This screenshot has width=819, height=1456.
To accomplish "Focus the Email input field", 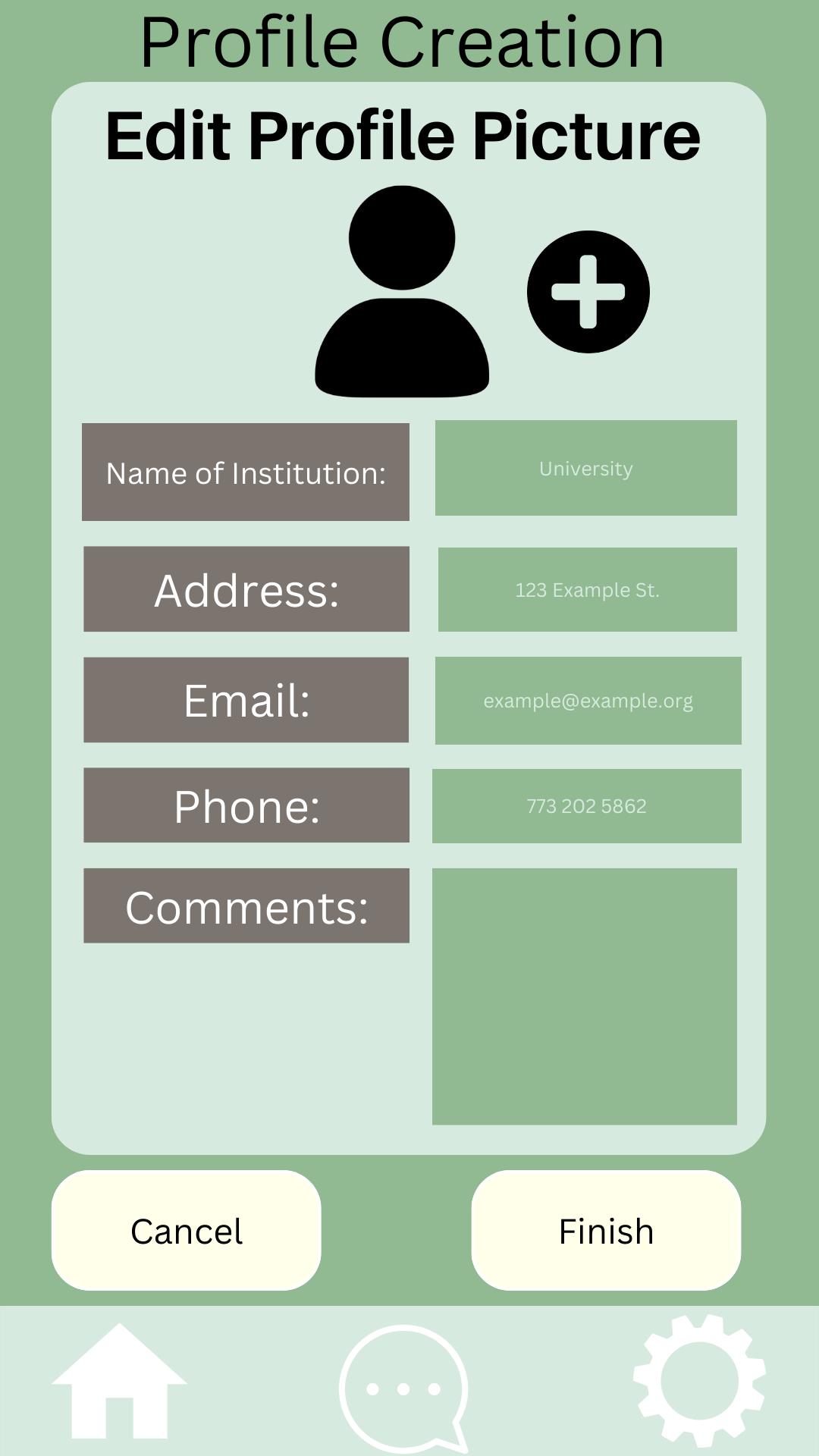I will 588,700.
